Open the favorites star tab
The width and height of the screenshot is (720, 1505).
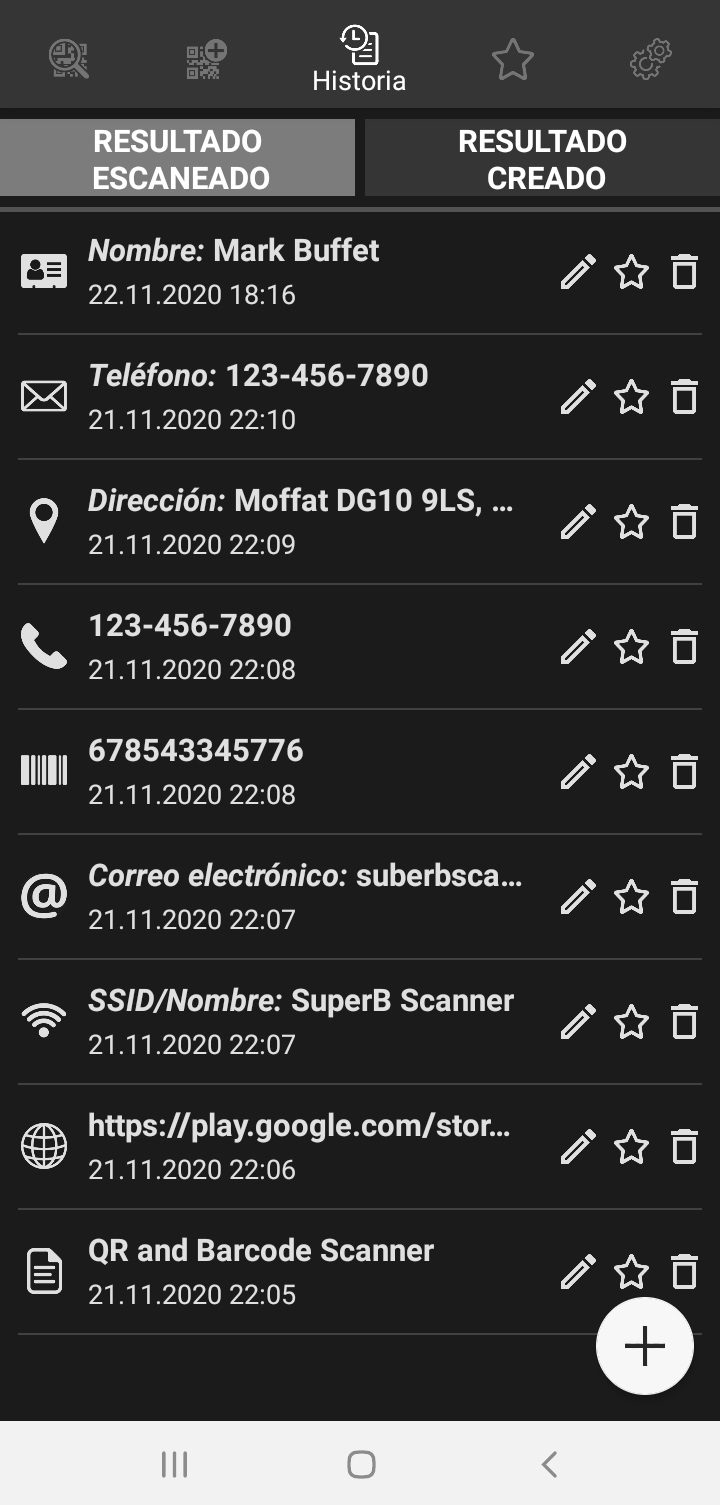click(513, 60)
